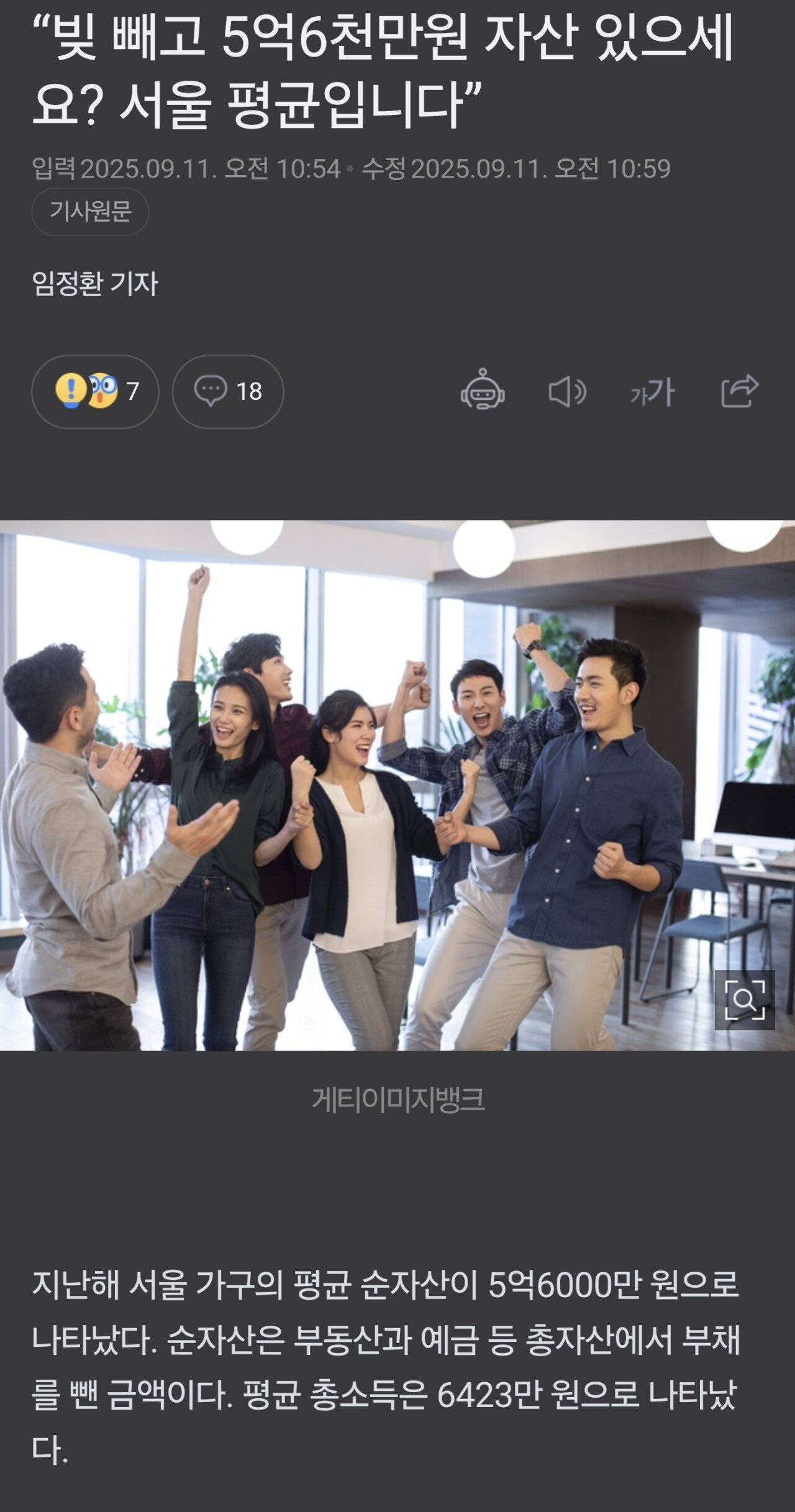Screen dimensions: 795x1512
Task: Listen to the article with speaker icon
Action: point(567,392)
